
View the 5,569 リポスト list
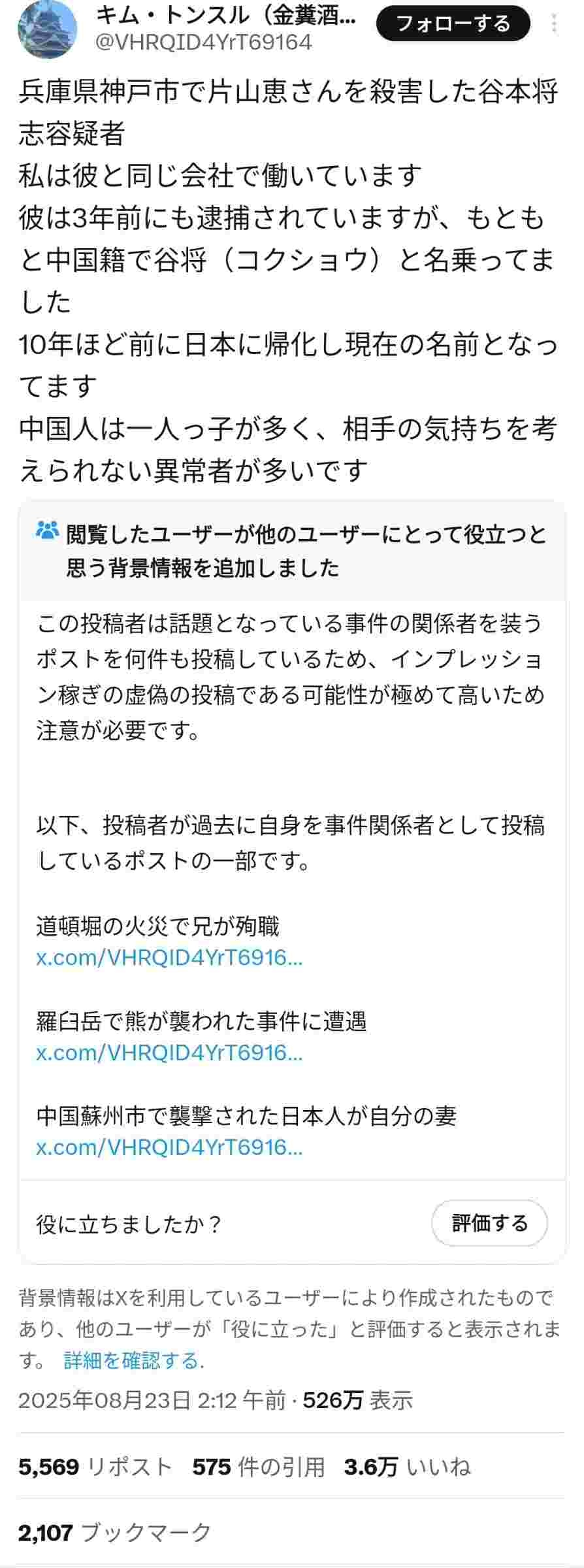95,1467
